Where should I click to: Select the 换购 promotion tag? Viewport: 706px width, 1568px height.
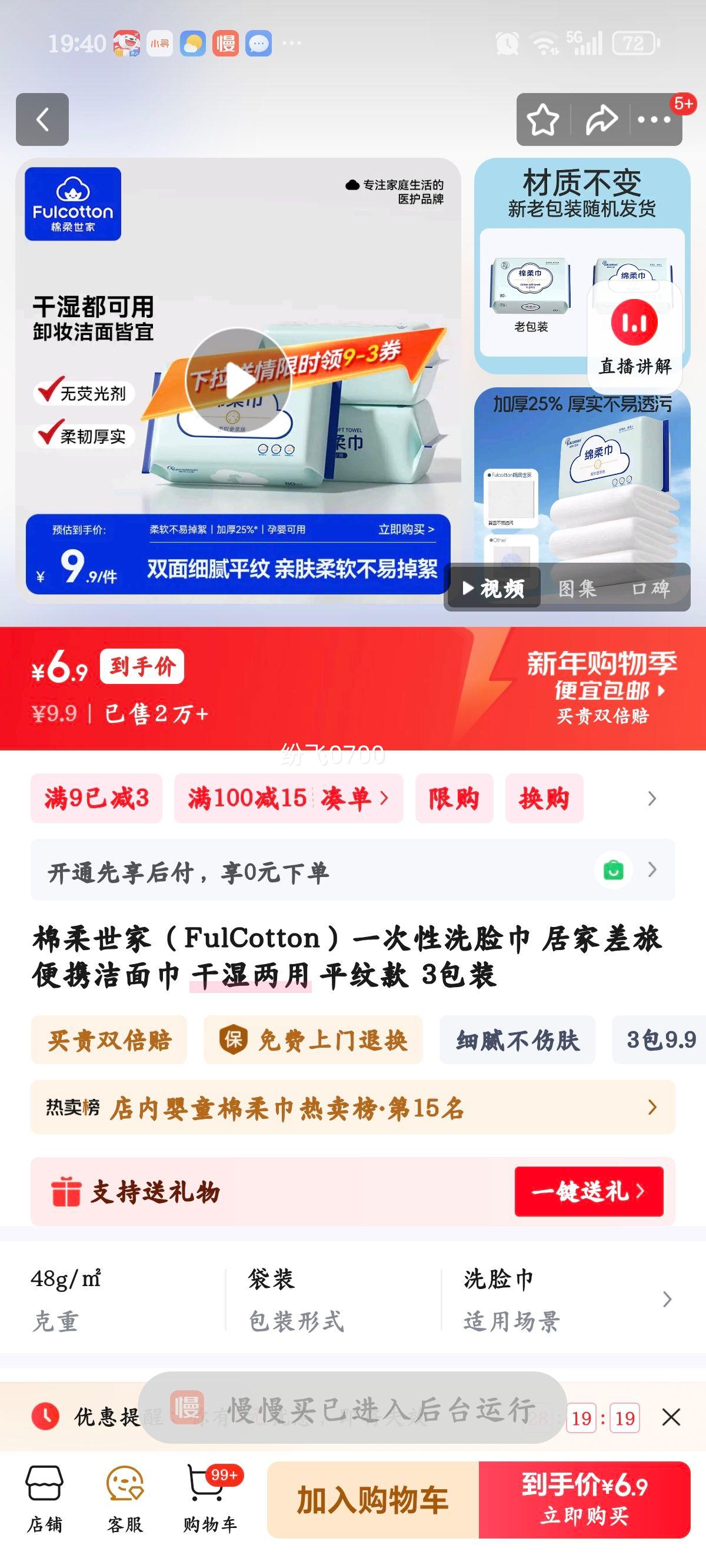[x=545, y=799]
